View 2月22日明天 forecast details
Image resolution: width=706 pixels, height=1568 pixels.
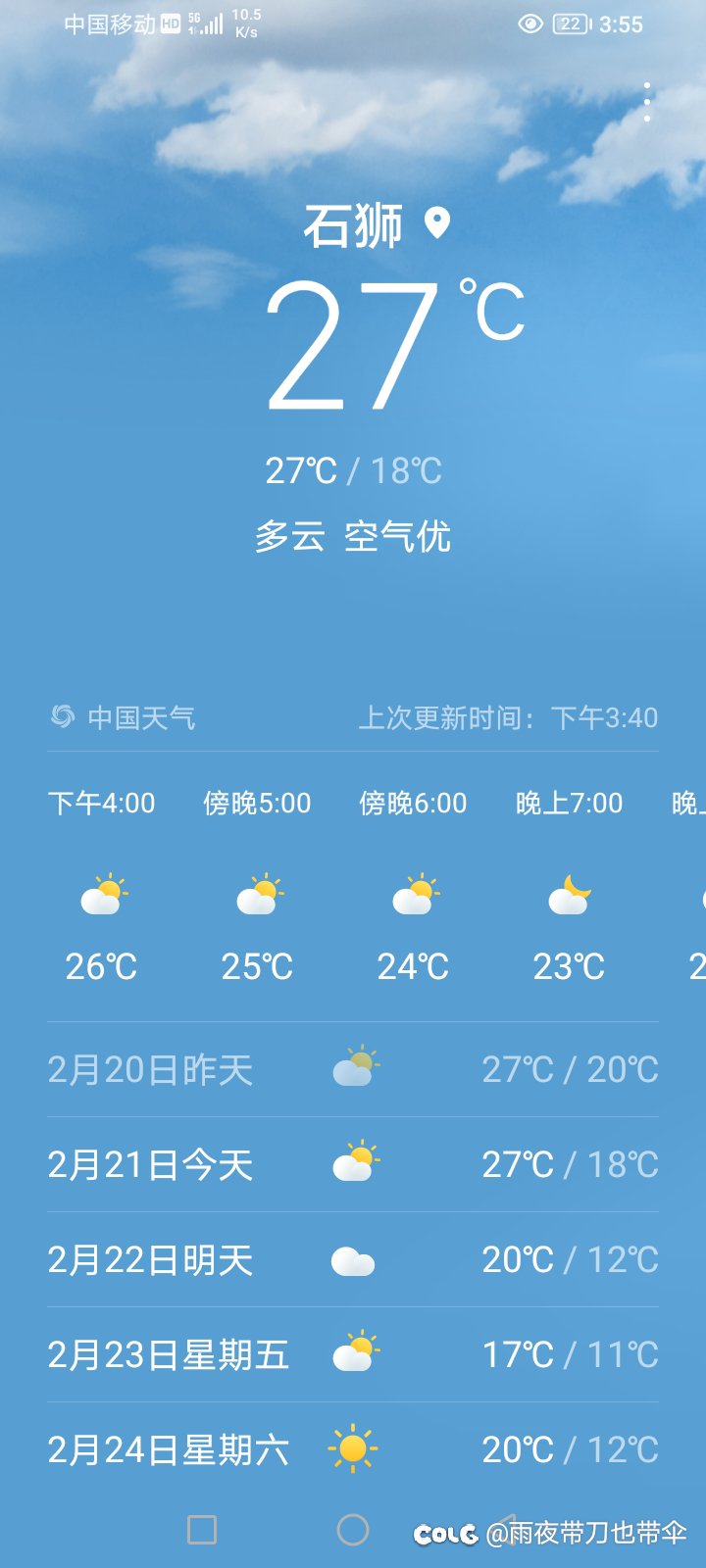pos(353,1259)
